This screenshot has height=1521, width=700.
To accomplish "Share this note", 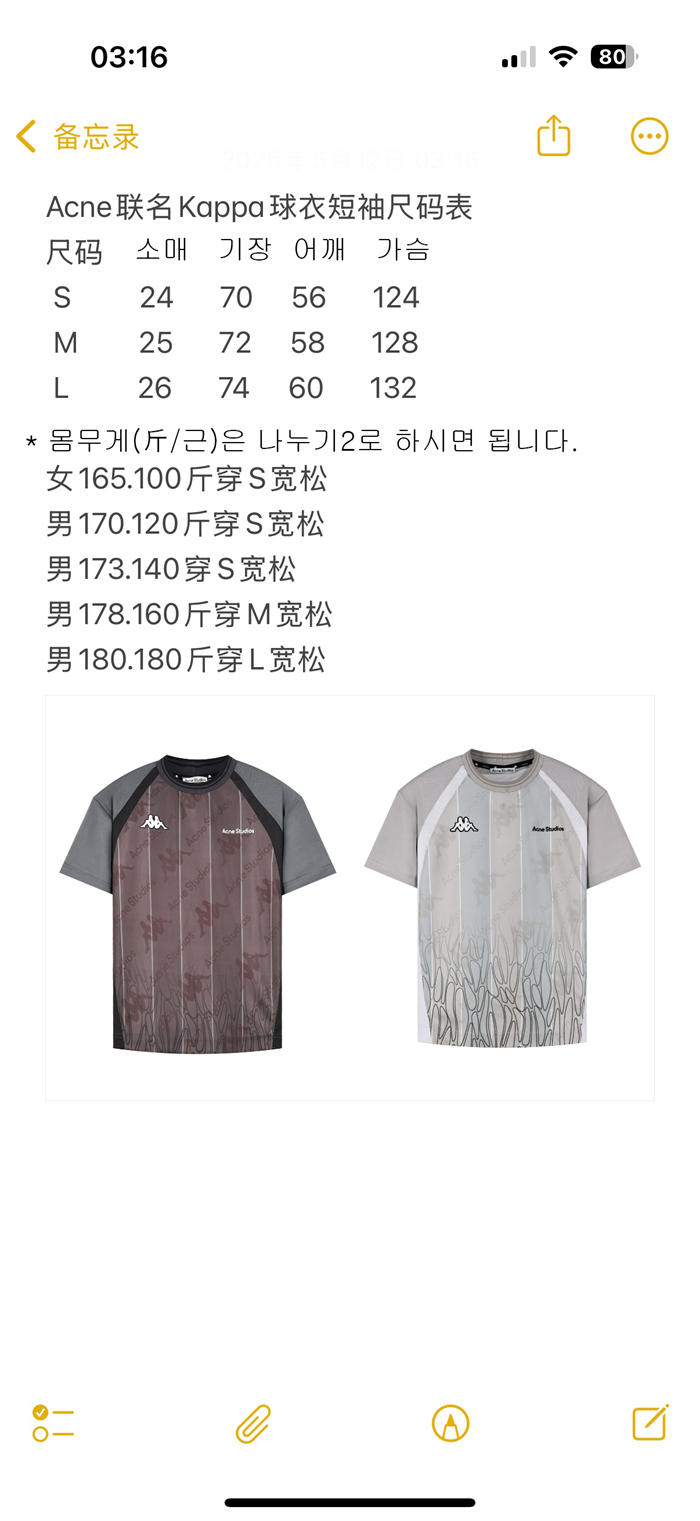I will point(553,135).
